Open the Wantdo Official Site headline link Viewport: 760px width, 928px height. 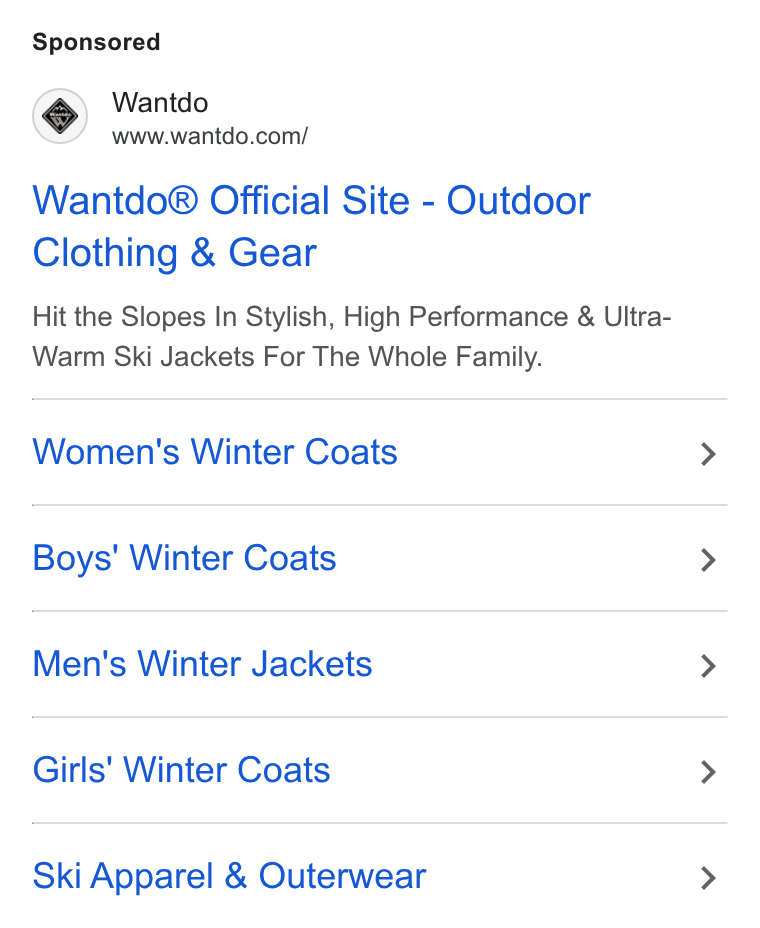click(x=311, y=227)
